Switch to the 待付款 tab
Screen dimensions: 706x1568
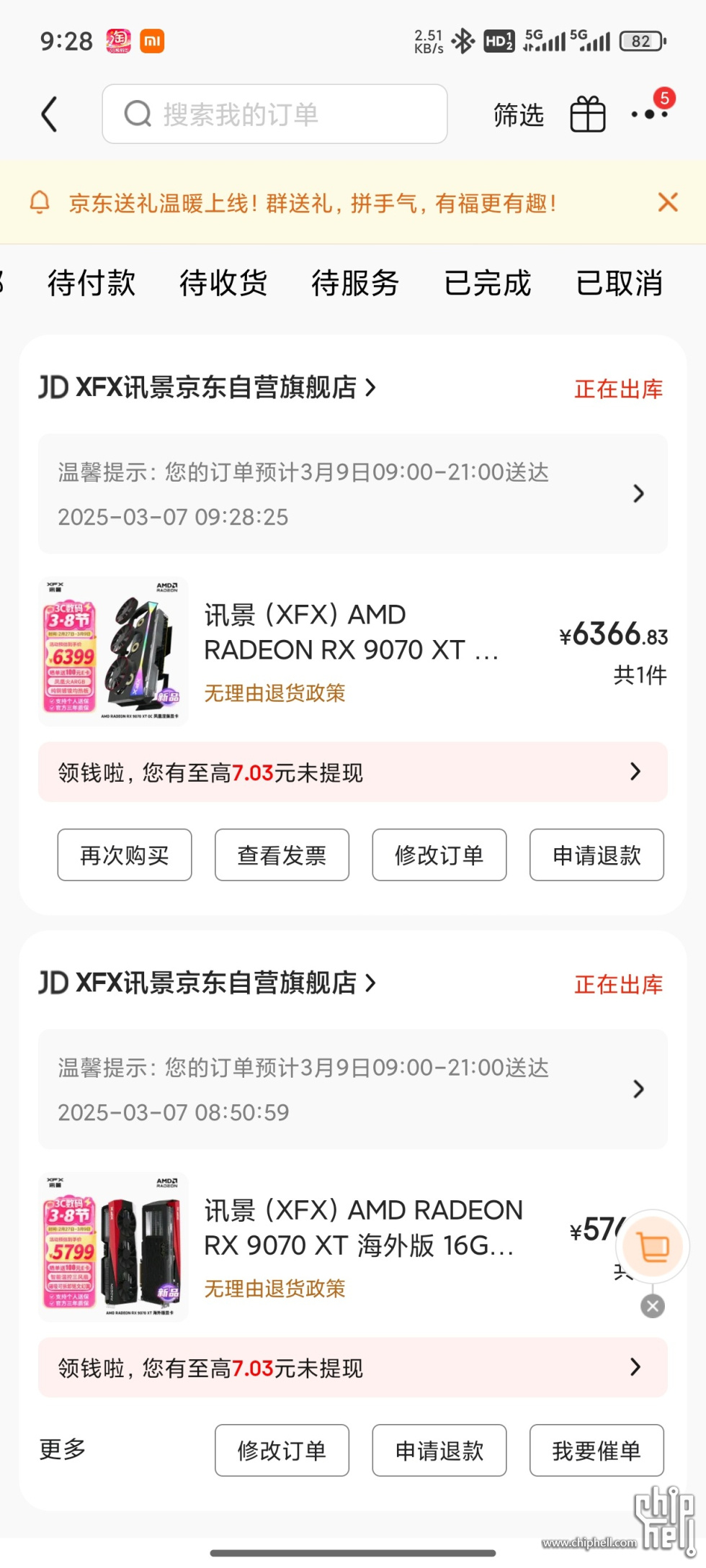click(91, 283)
